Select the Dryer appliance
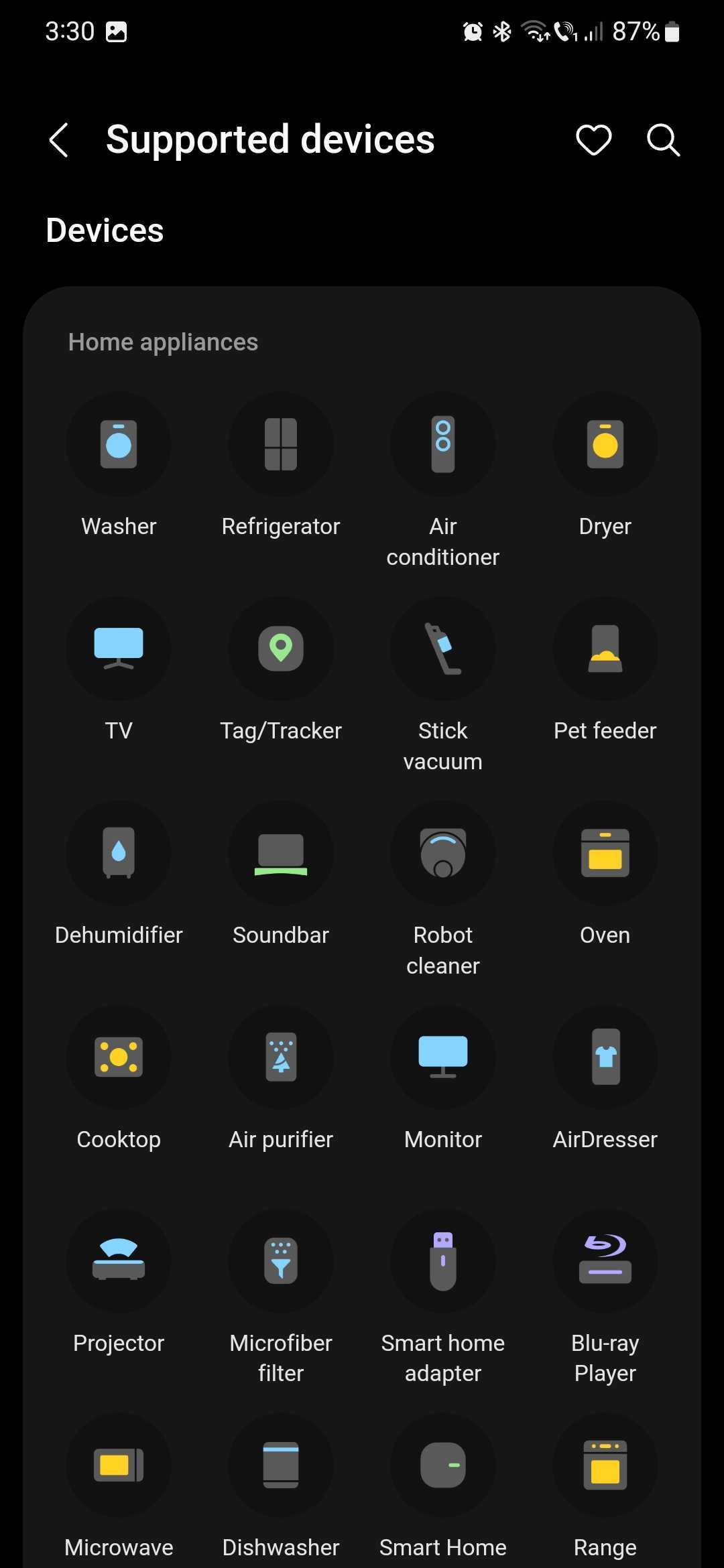724x1568 pixels. (605, 445)
